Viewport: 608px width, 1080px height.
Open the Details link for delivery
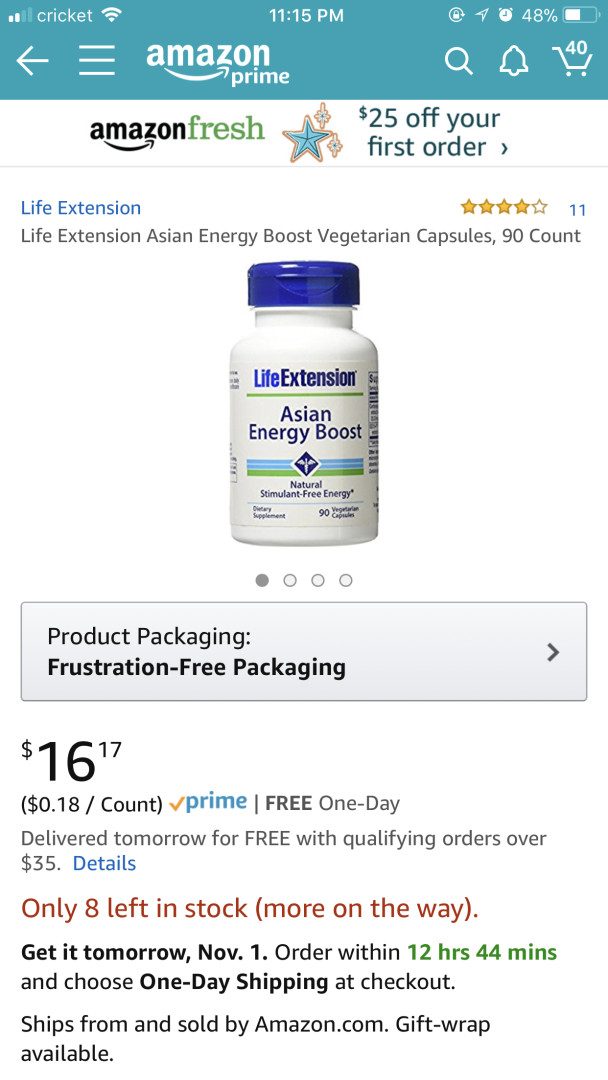104,863
